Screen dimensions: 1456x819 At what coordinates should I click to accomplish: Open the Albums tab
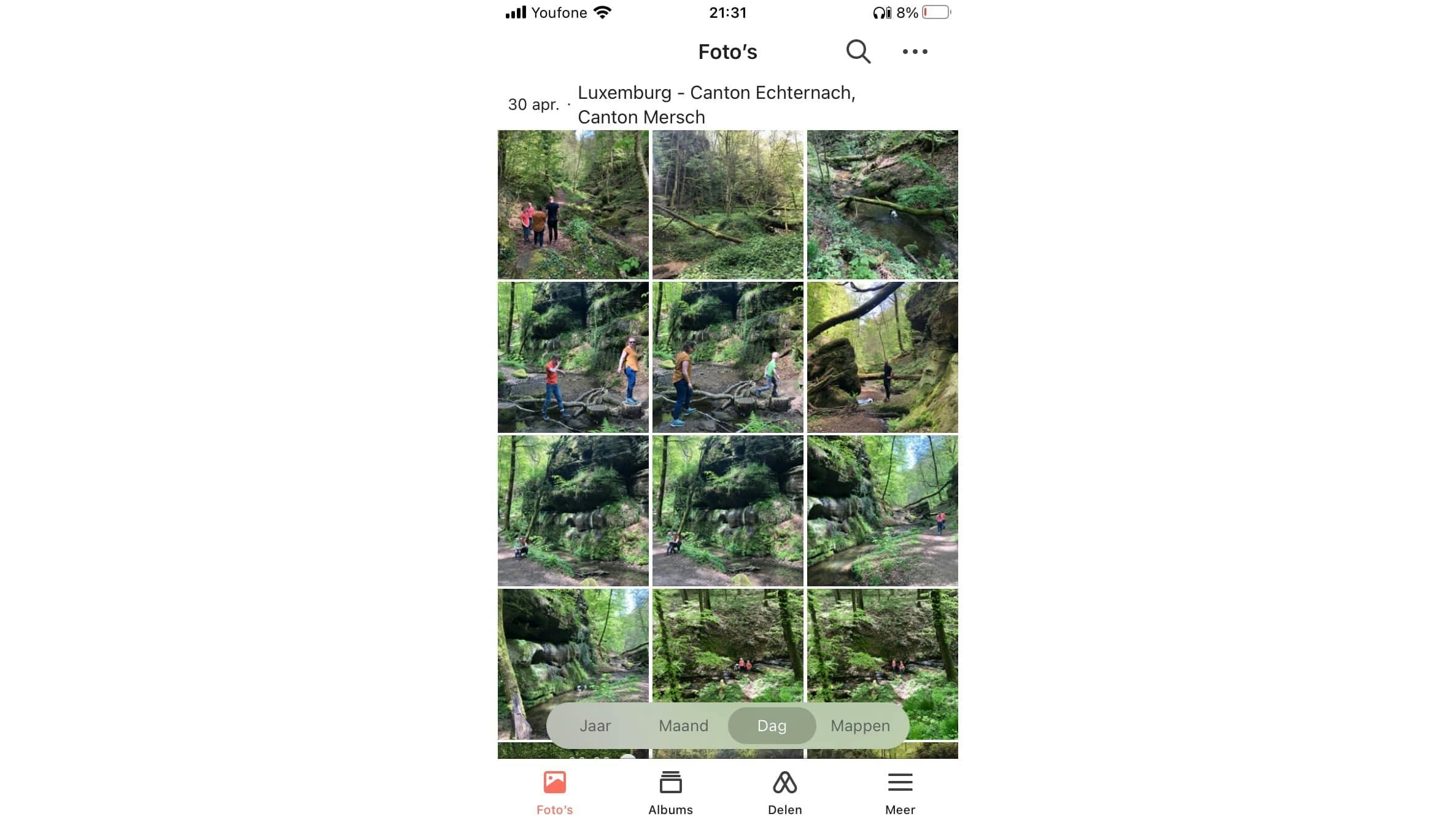pos(670,793)
